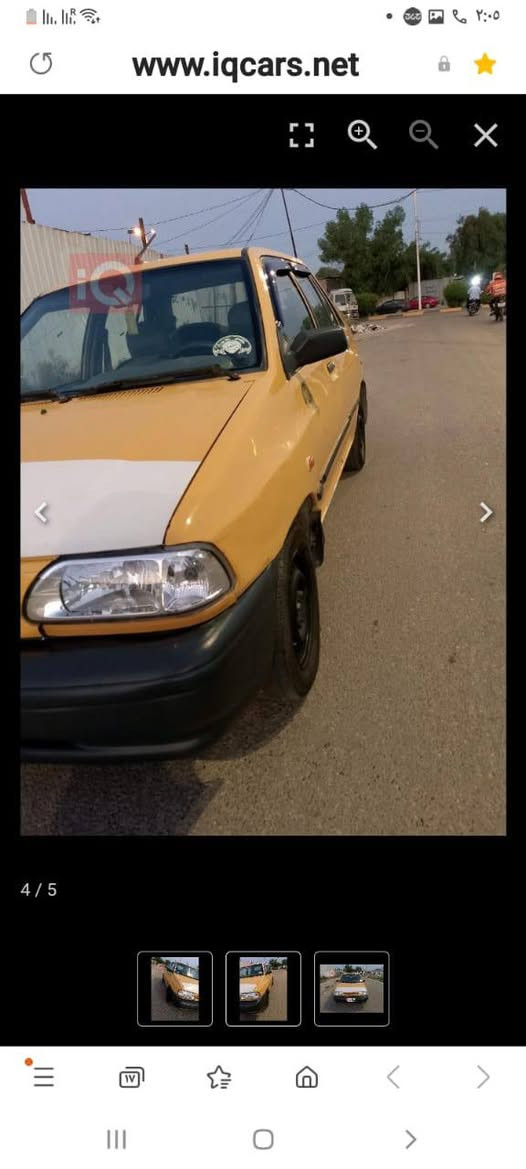
Task: Close the image viewer
Action: [486, 135]
